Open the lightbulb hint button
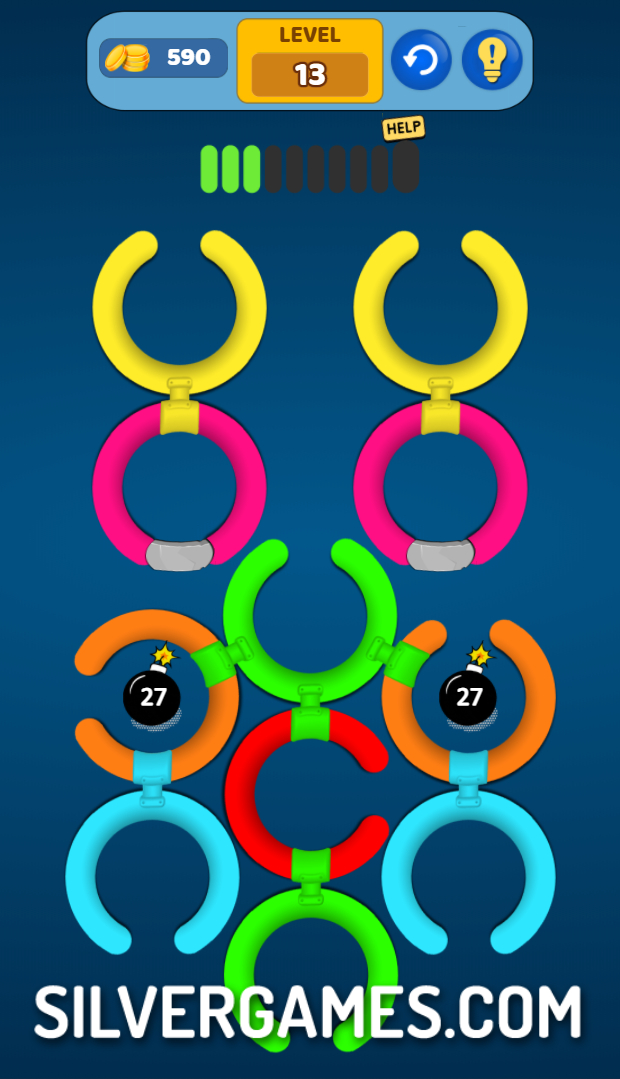The height and width of the screenshot is (1079, 620). pyautogui.click(x=491, y=60)
